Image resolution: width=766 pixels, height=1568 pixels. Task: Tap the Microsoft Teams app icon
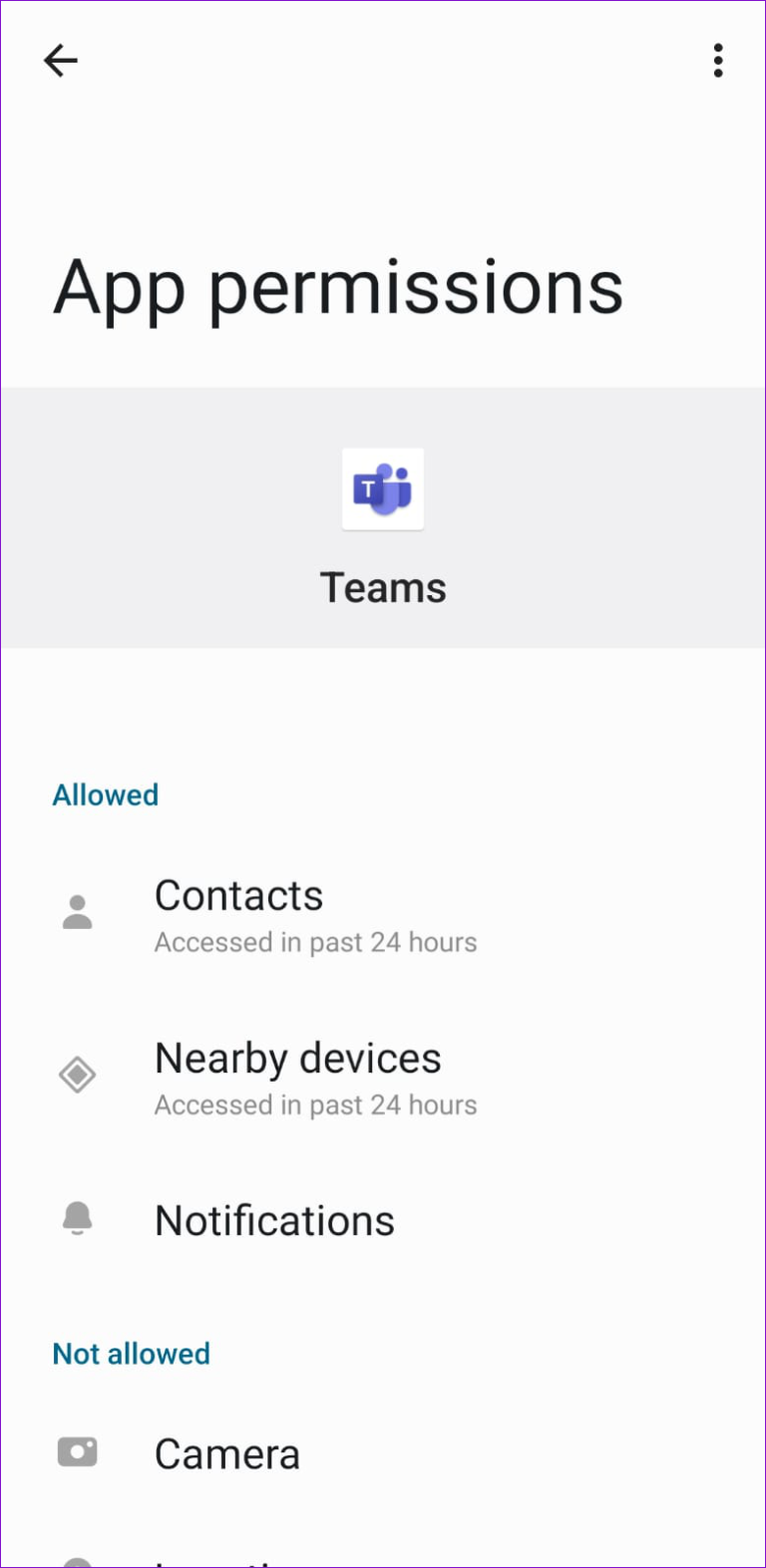click(x=383, y=488)
